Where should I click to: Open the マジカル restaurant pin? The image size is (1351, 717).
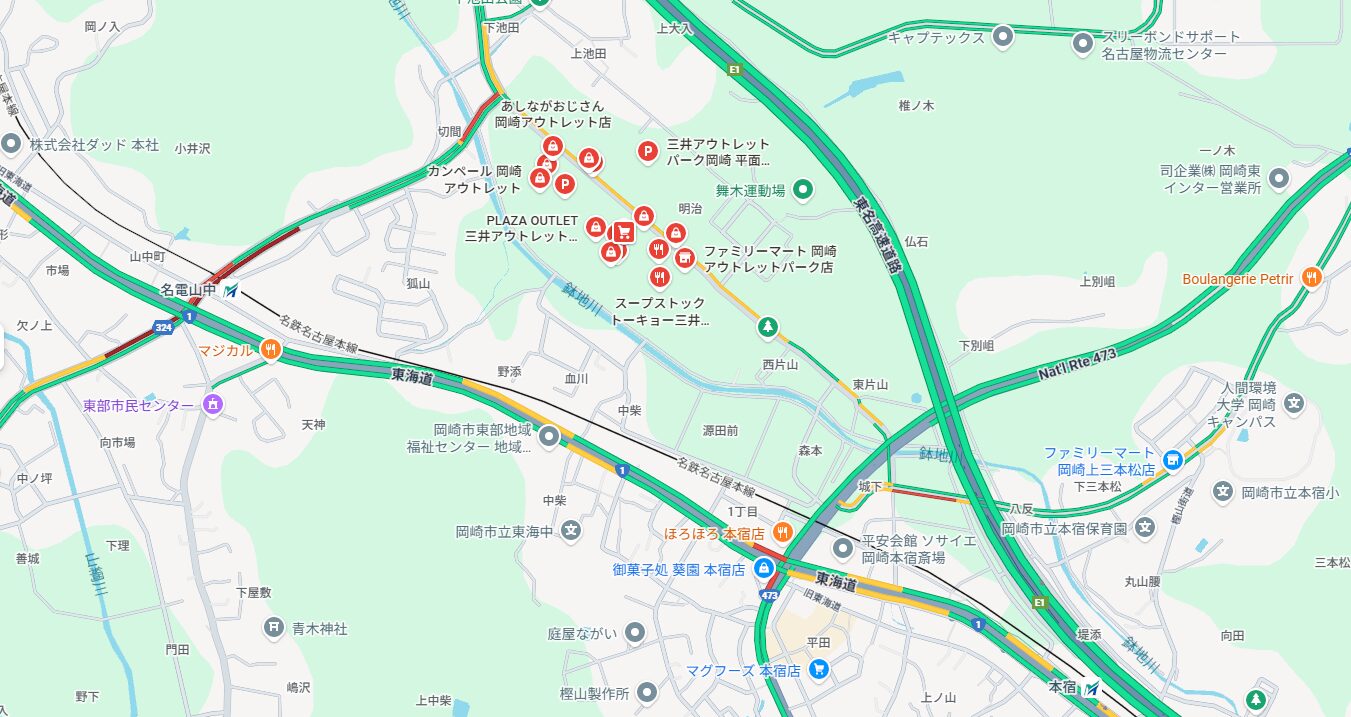(x=269, y=349)
